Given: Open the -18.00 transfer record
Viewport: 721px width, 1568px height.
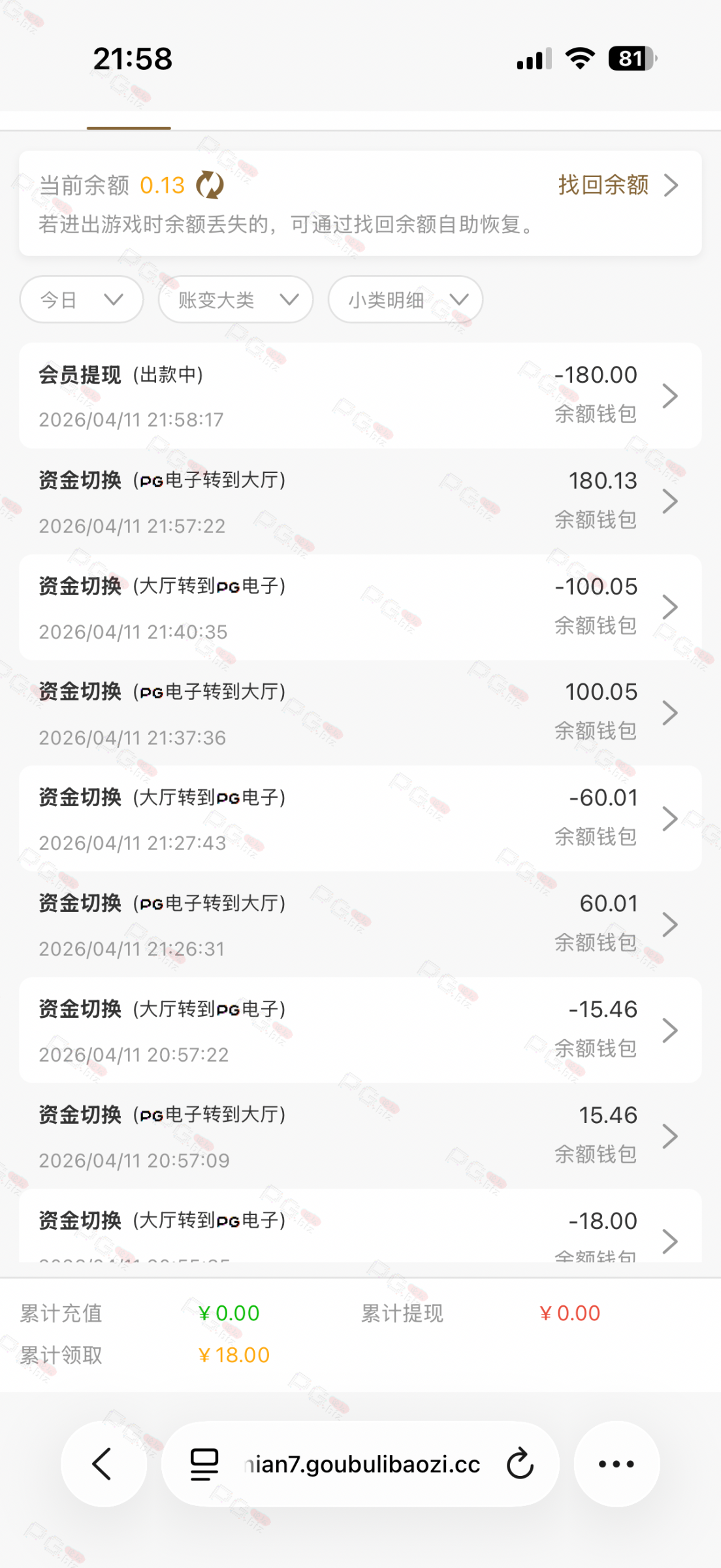Looking at the screenshot, I should [360, 1232].
